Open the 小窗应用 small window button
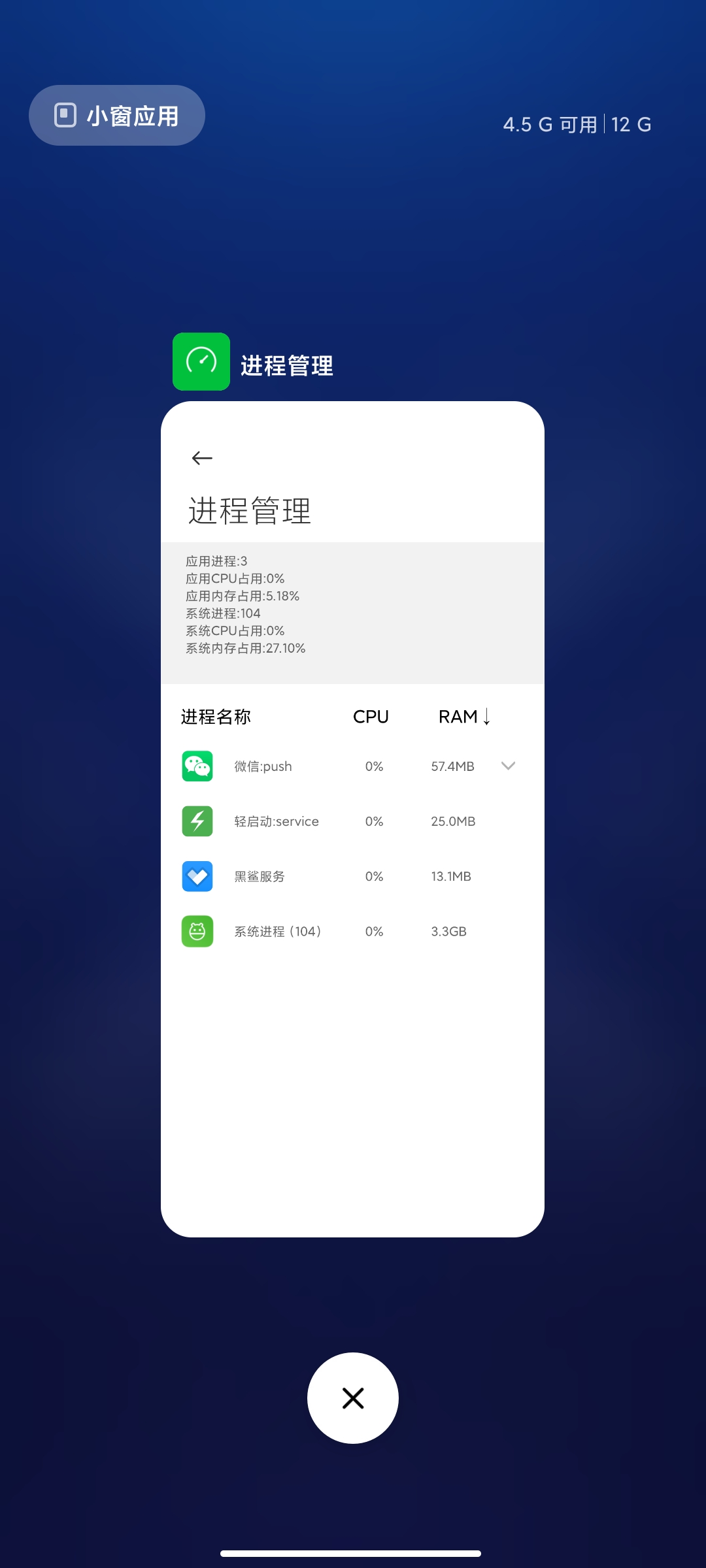706x1568 pixels. pos(117,116)
